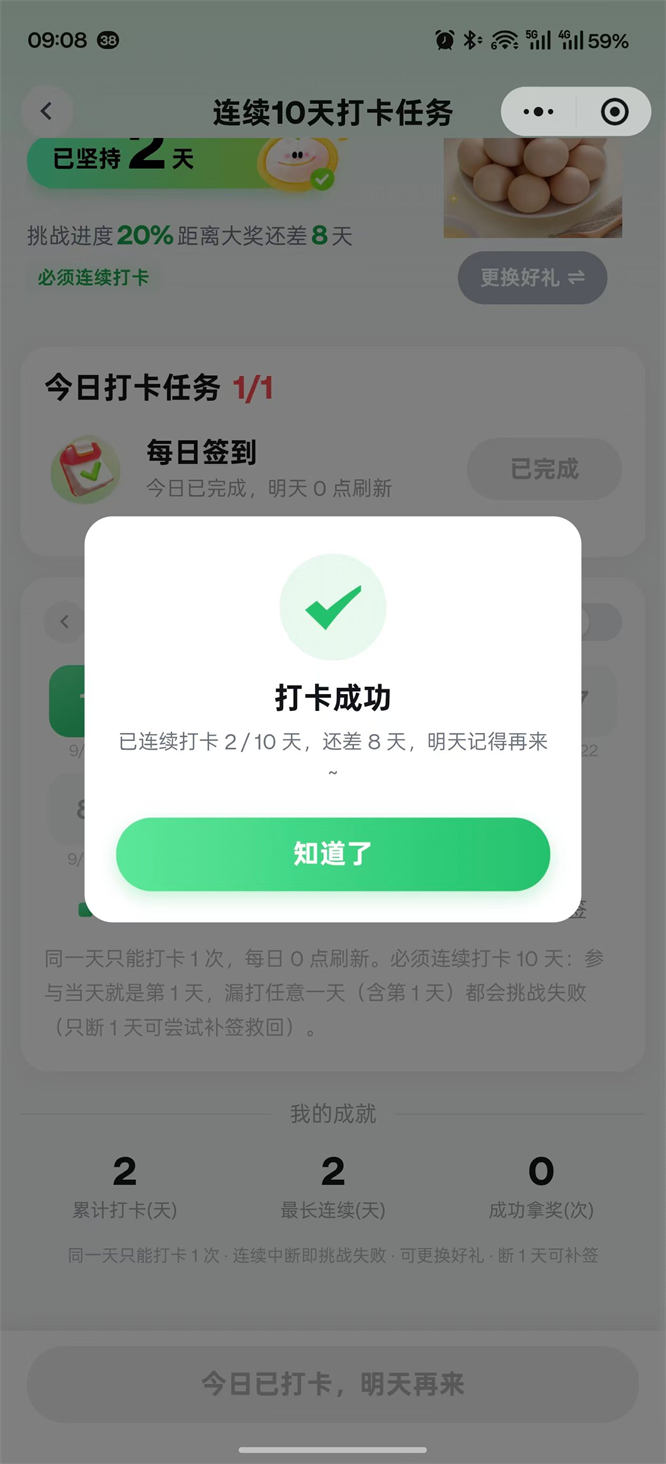666x1464 pixels.
Task: Go to the previous calendar page arrow
Action: [65, 622]
